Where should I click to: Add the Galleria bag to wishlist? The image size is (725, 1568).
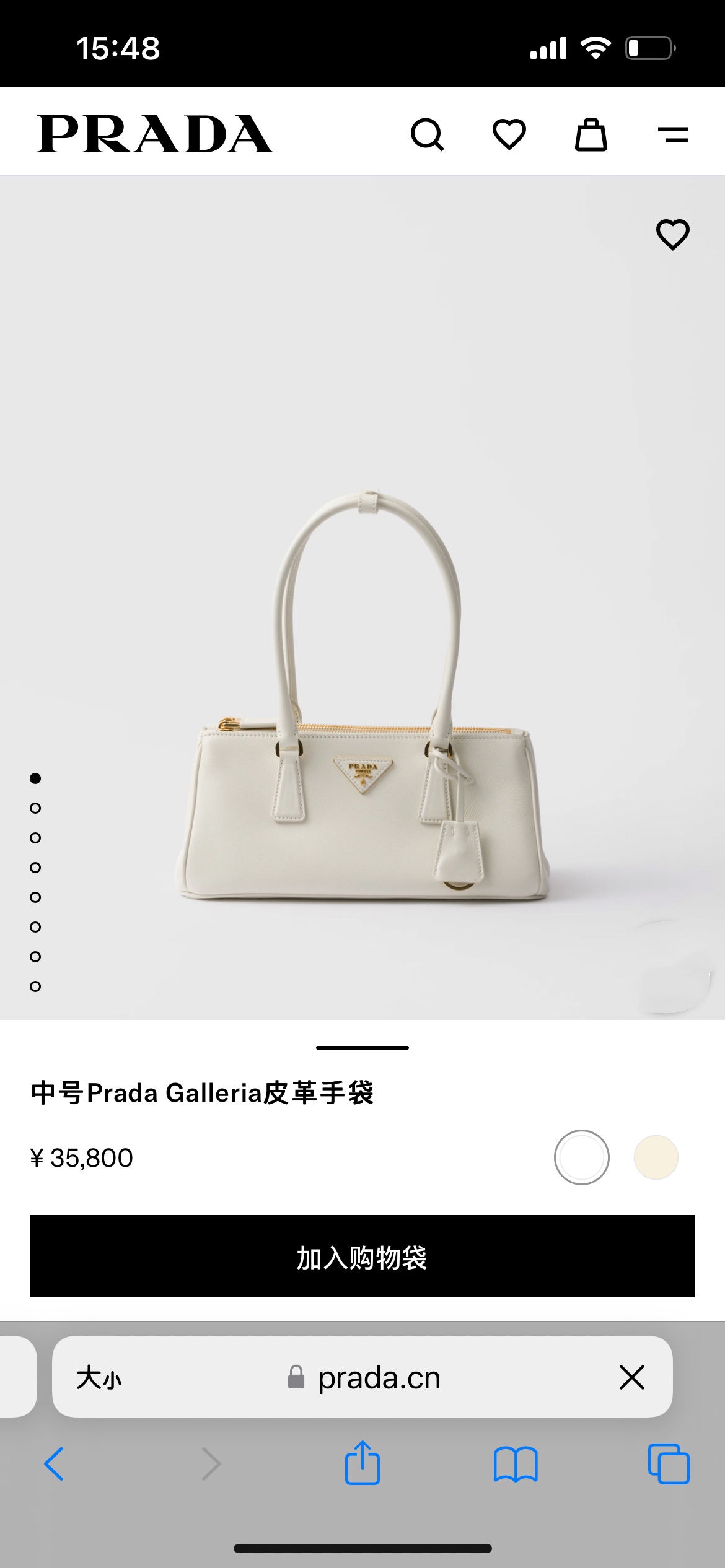tap(673, 235)
